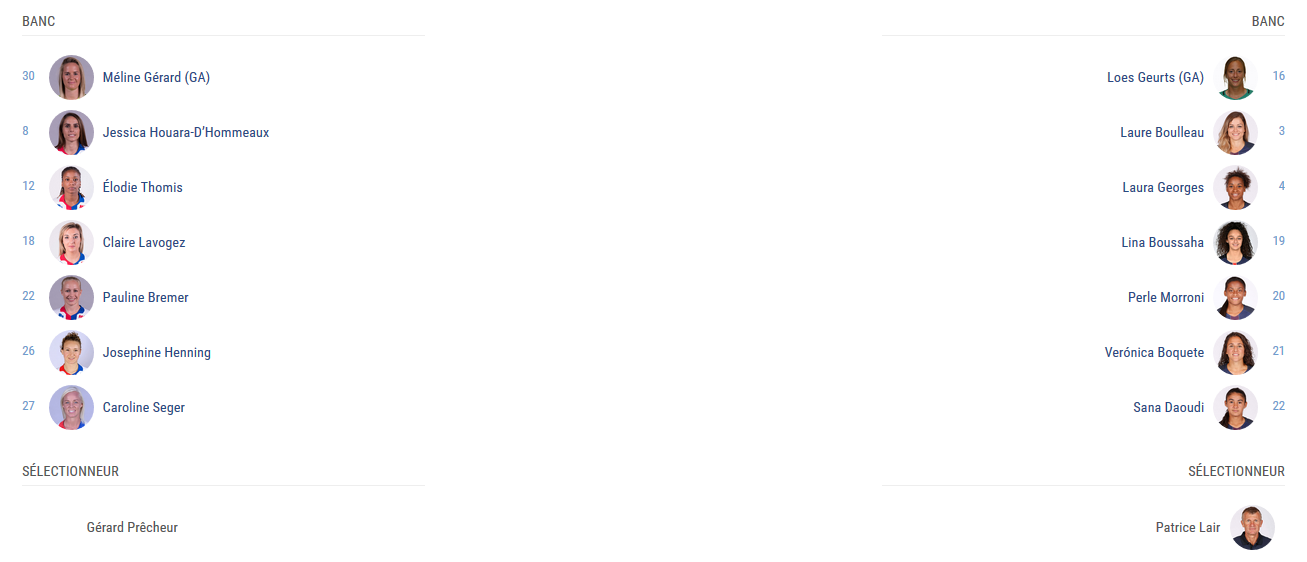1307x562 pixels.
Task: View Jessica Houara-D'Hommeaux's profile
Action: point(185,132)
